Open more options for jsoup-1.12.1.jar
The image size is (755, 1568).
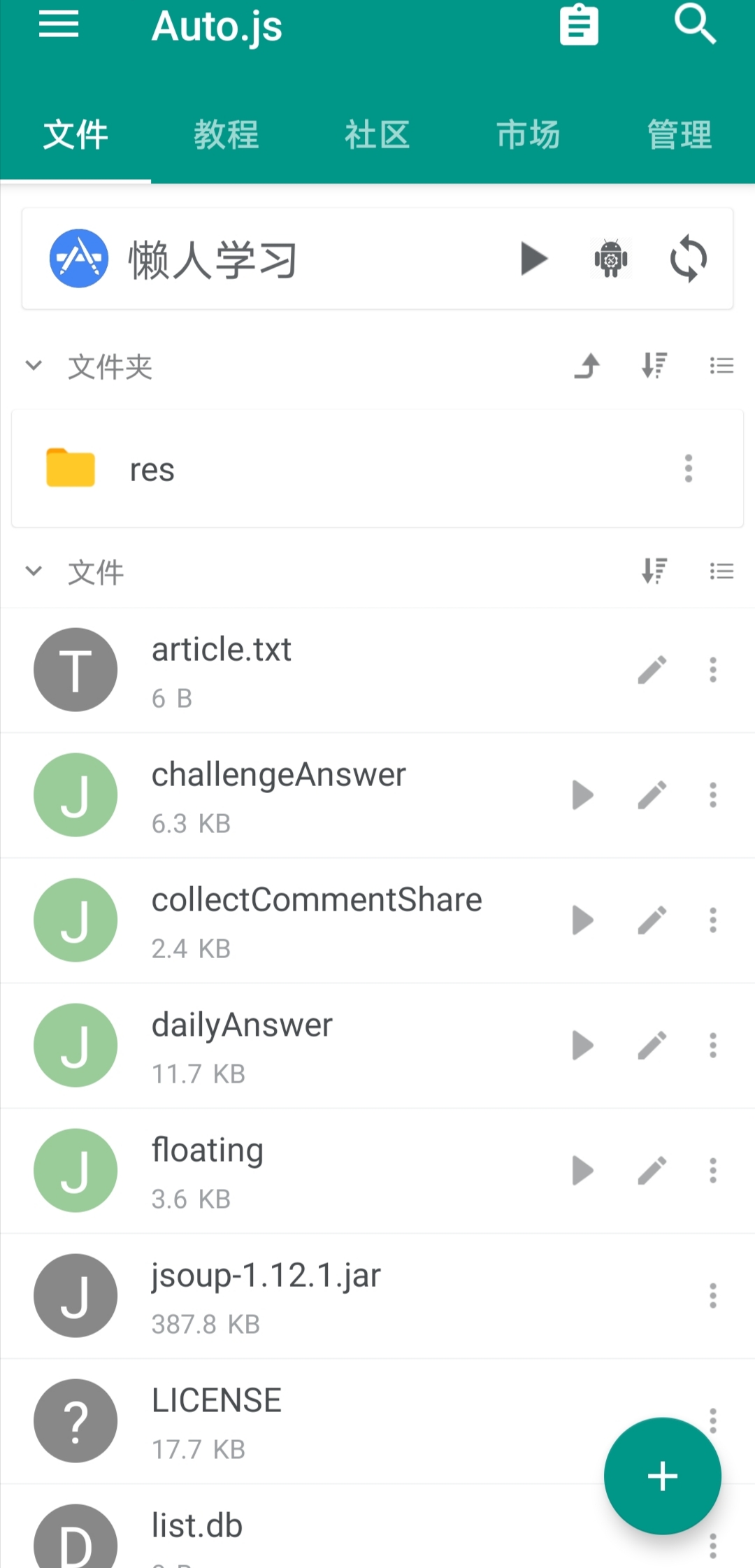(x=712, y=1296)
